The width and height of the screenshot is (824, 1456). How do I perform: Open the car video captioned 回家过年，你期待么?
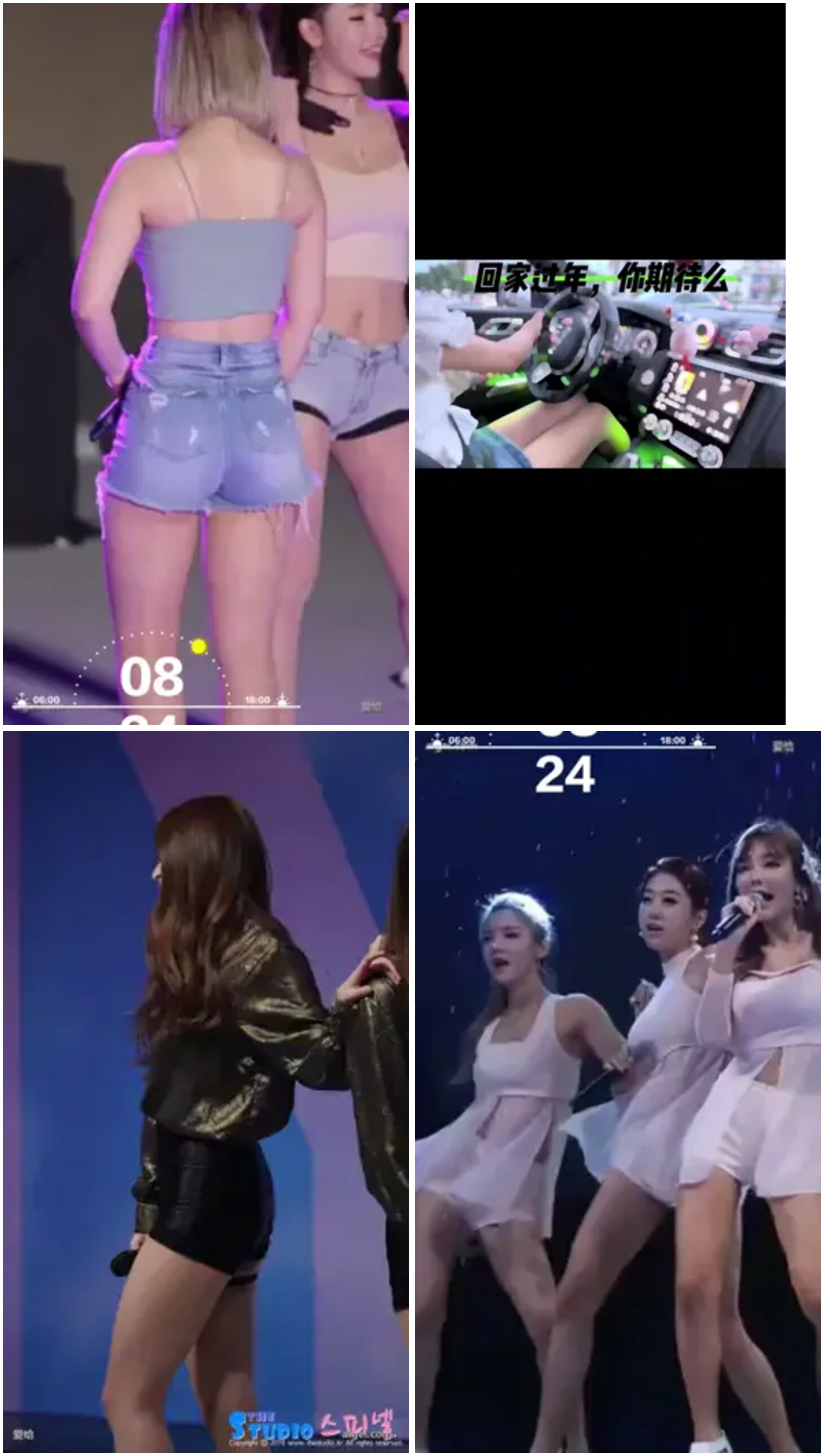click(x=600, y=363)
